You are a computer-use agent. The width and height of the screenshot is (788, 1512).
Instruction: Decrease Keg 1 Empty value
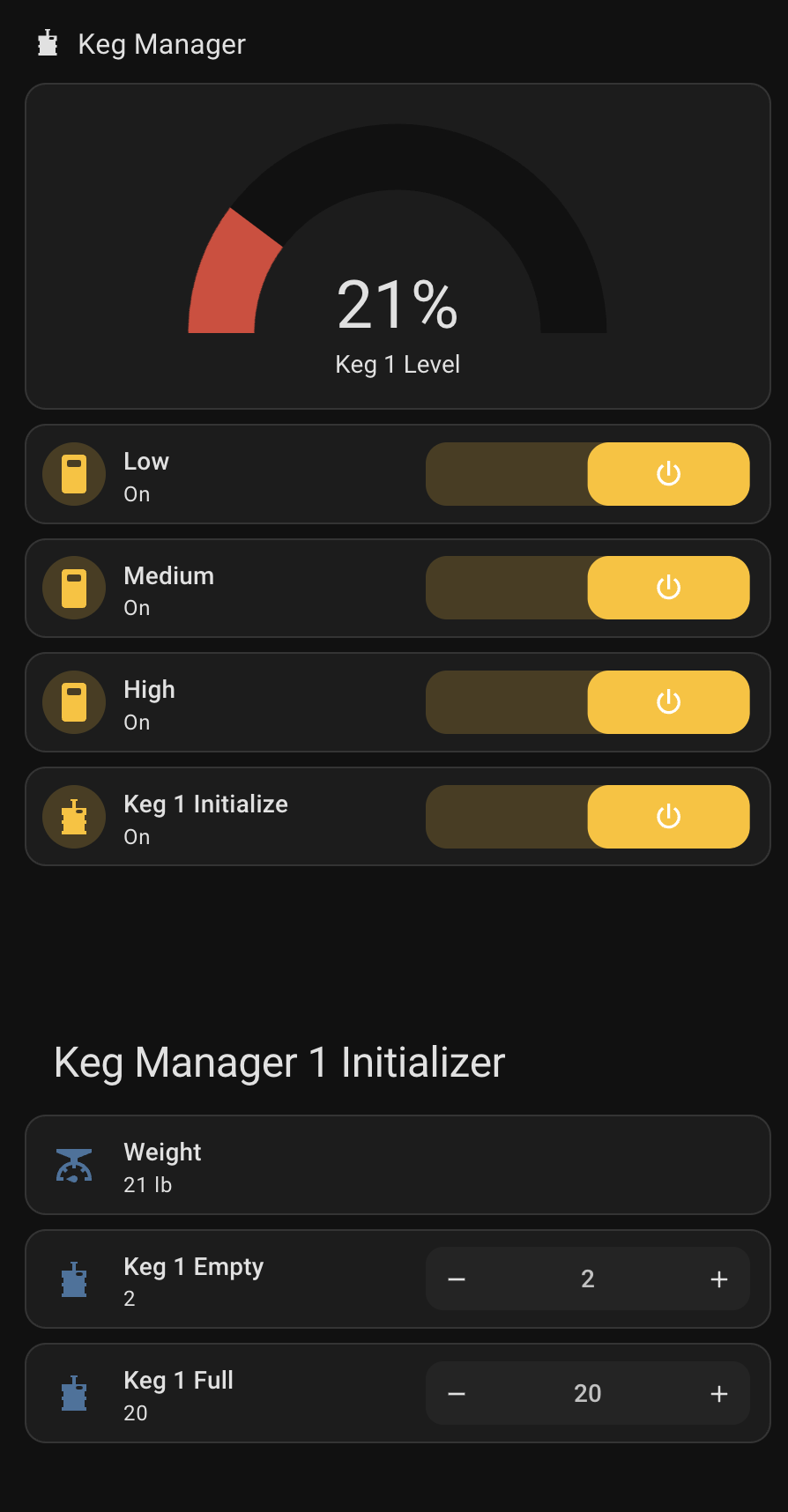[457, 1279]
